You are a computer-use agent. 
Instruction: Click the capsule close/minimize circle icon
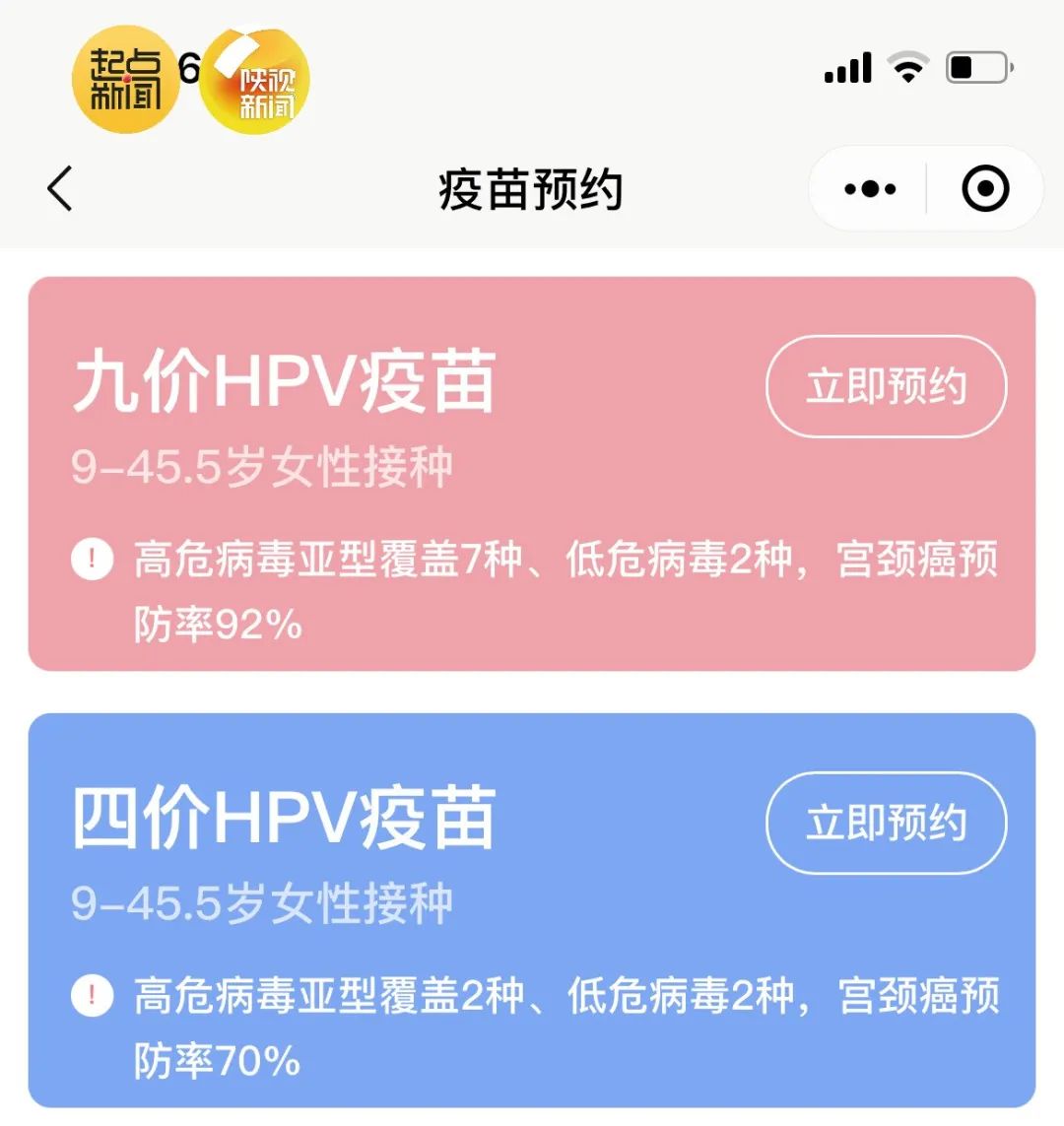[x=983, y=188]
